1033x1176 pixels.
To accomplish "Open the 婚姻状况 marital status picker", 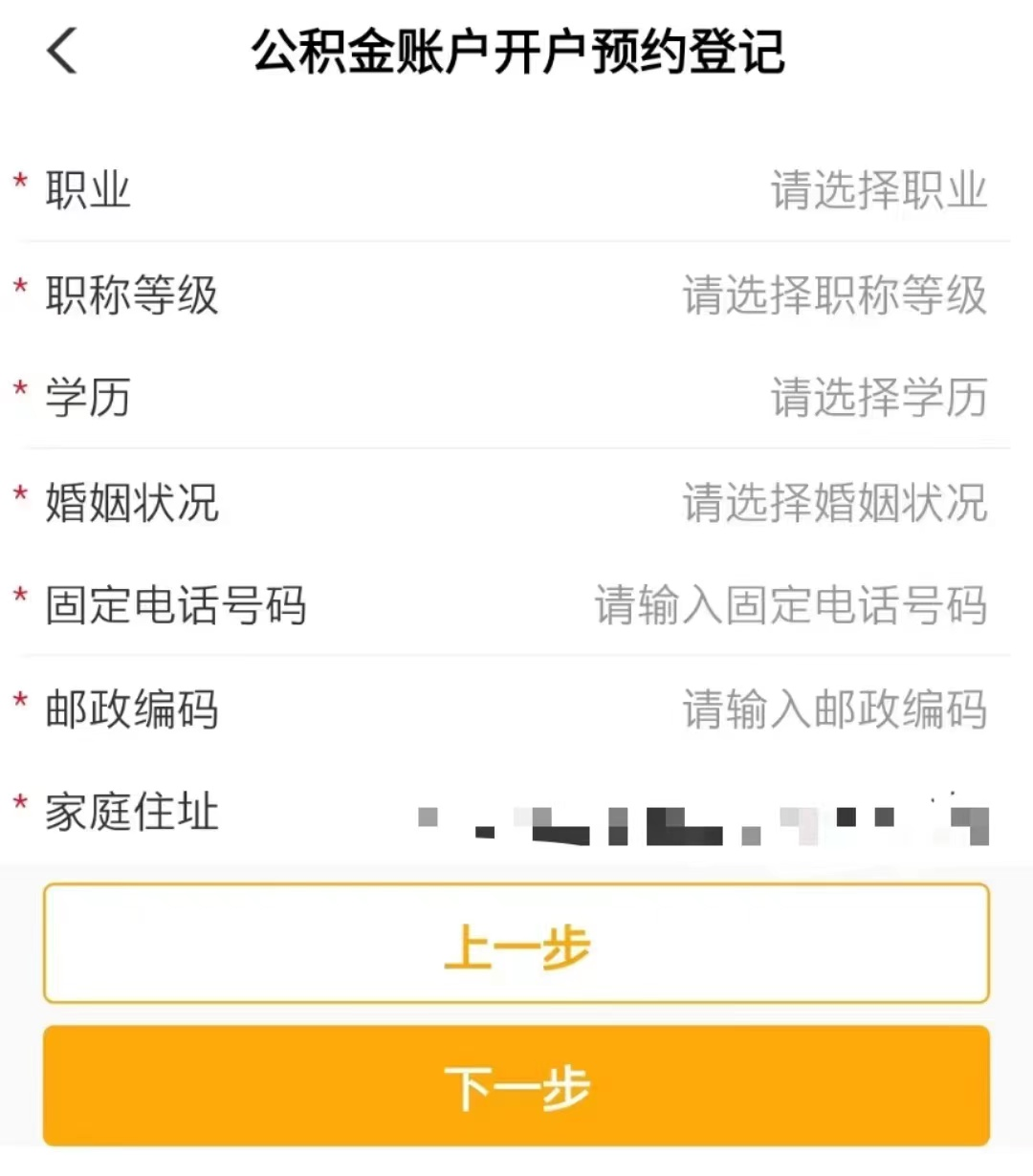I will tap(833, 502).
